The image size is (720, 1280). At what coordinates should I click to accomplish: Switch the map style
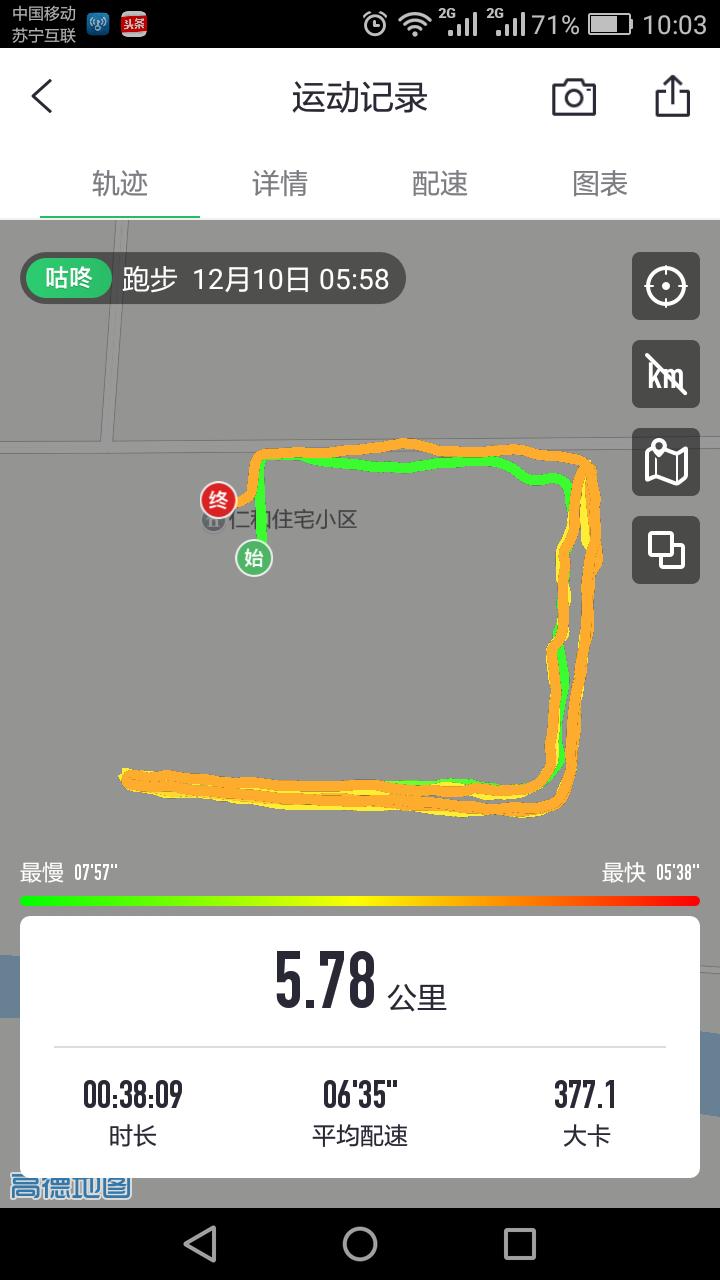pyautogui.click(x=665, y=462)
